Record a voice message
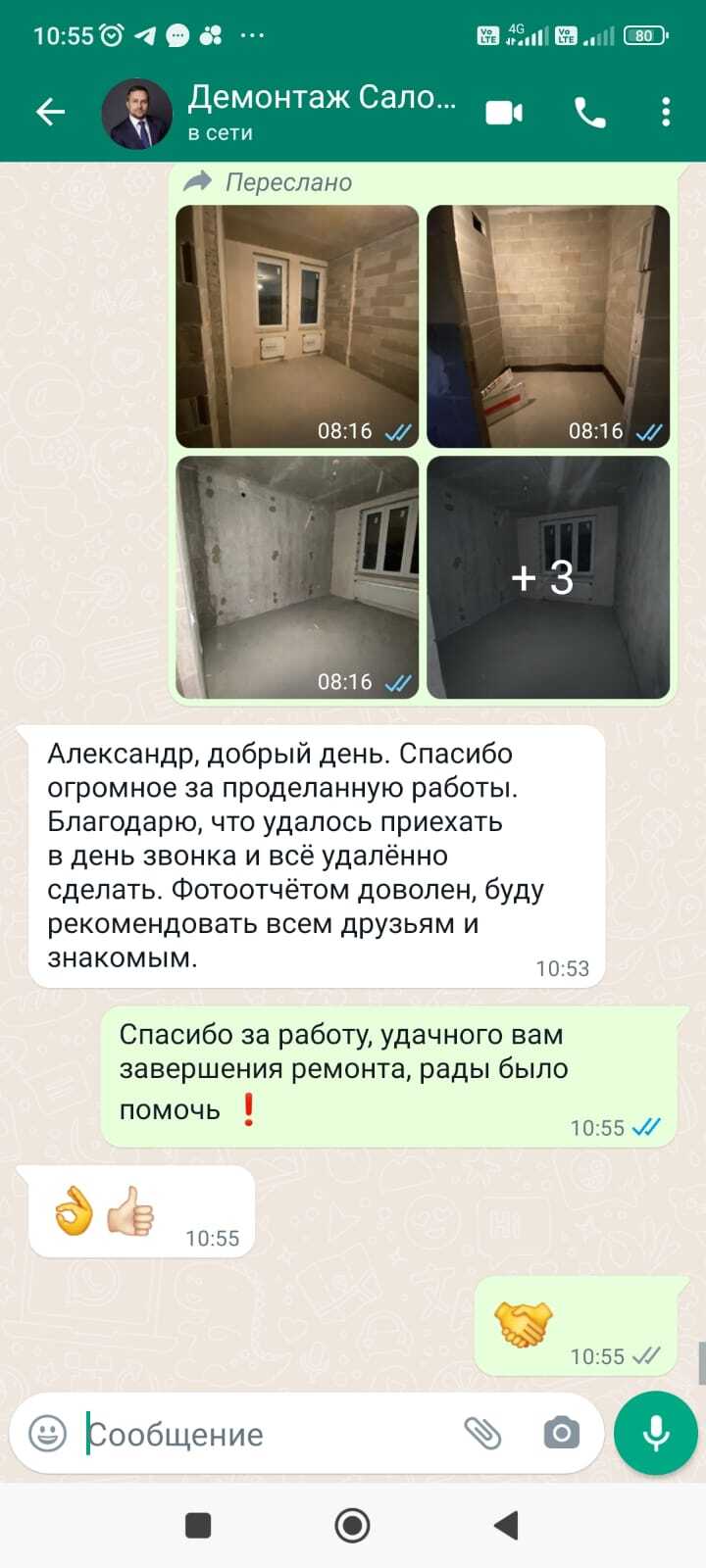 pyautogui.click(x=655, y=1433)
